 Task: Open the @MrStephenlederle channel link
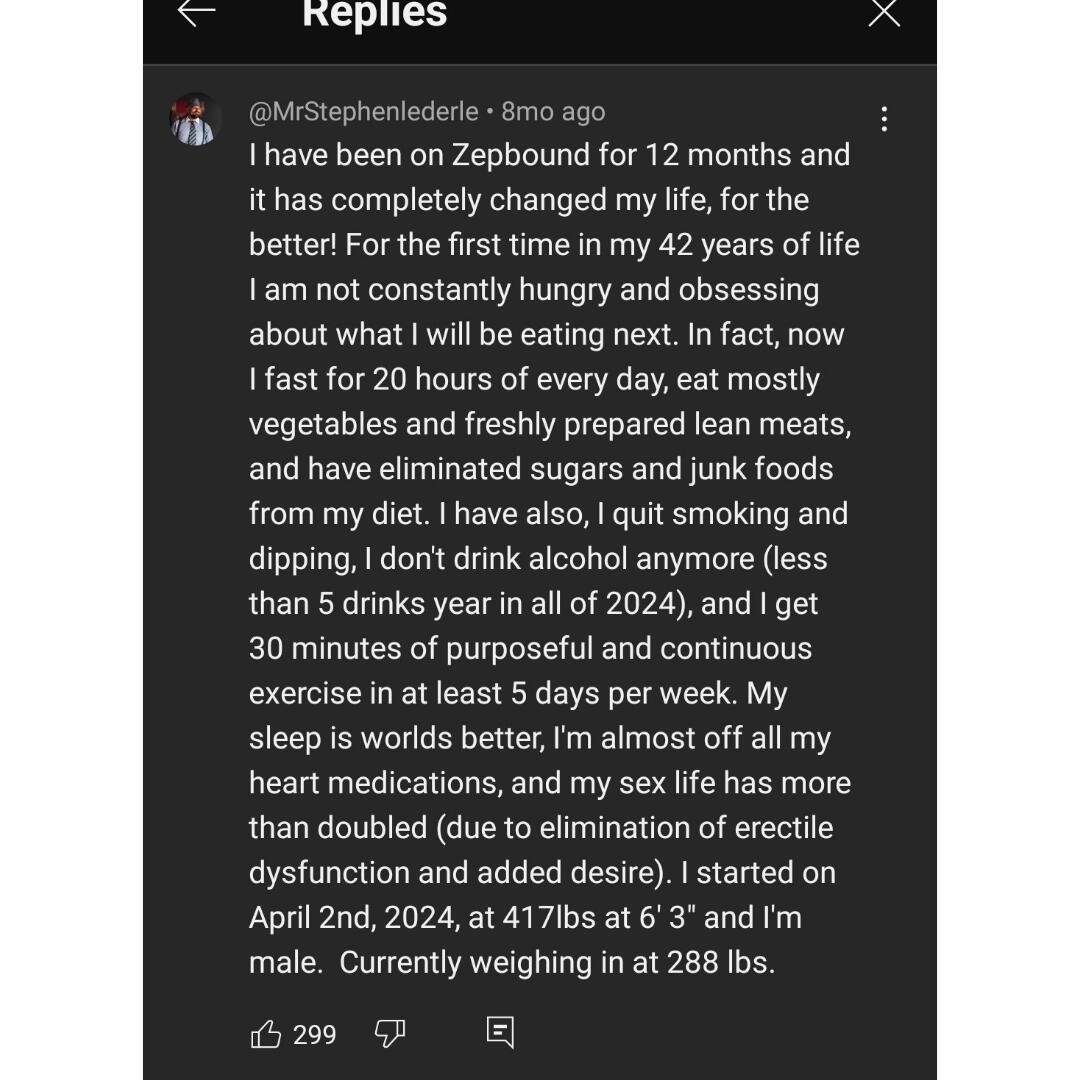(x=364, y=111)
